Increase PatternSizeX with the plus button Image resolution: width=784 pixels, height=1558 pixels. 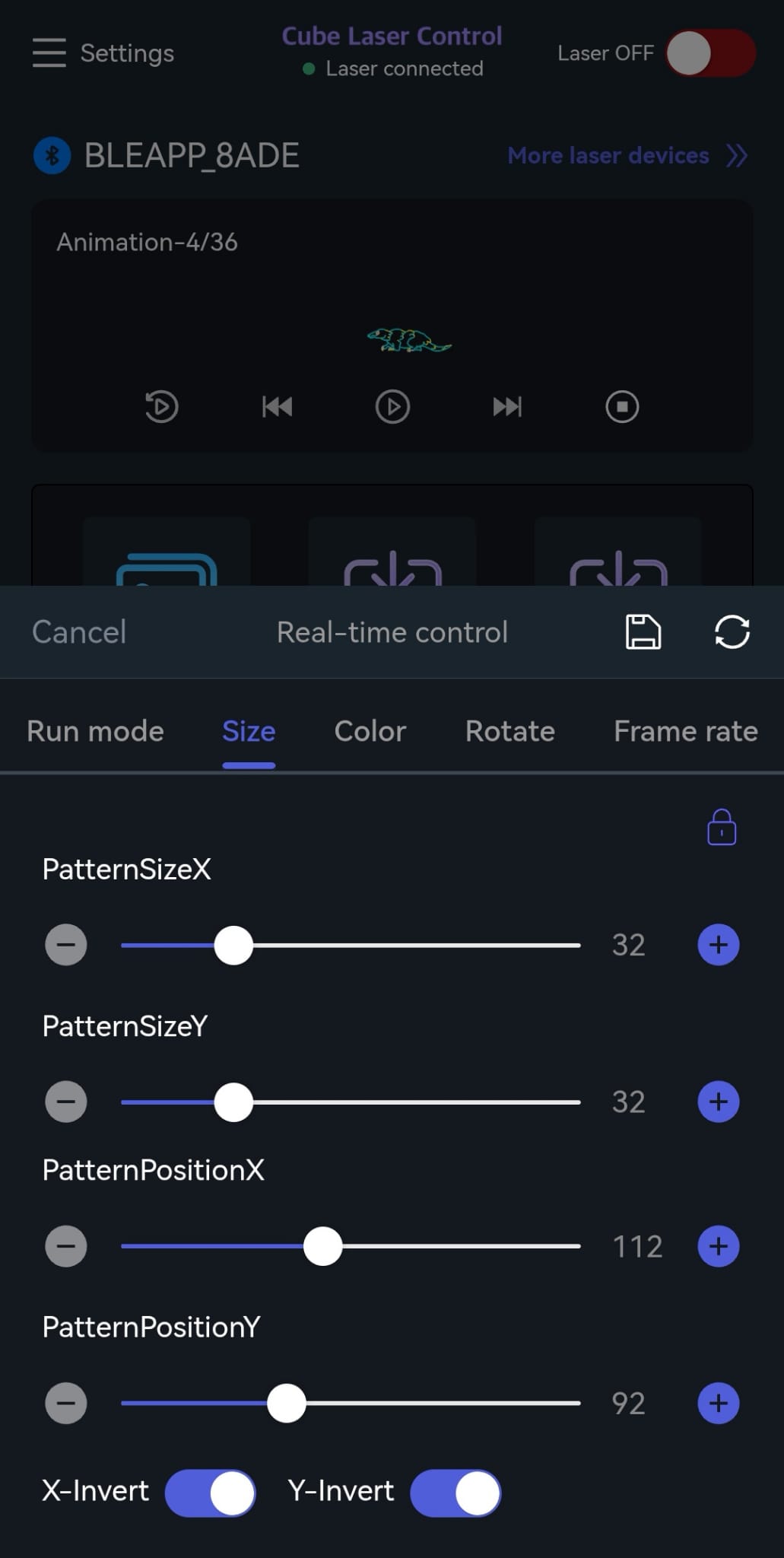click(718, 945)
